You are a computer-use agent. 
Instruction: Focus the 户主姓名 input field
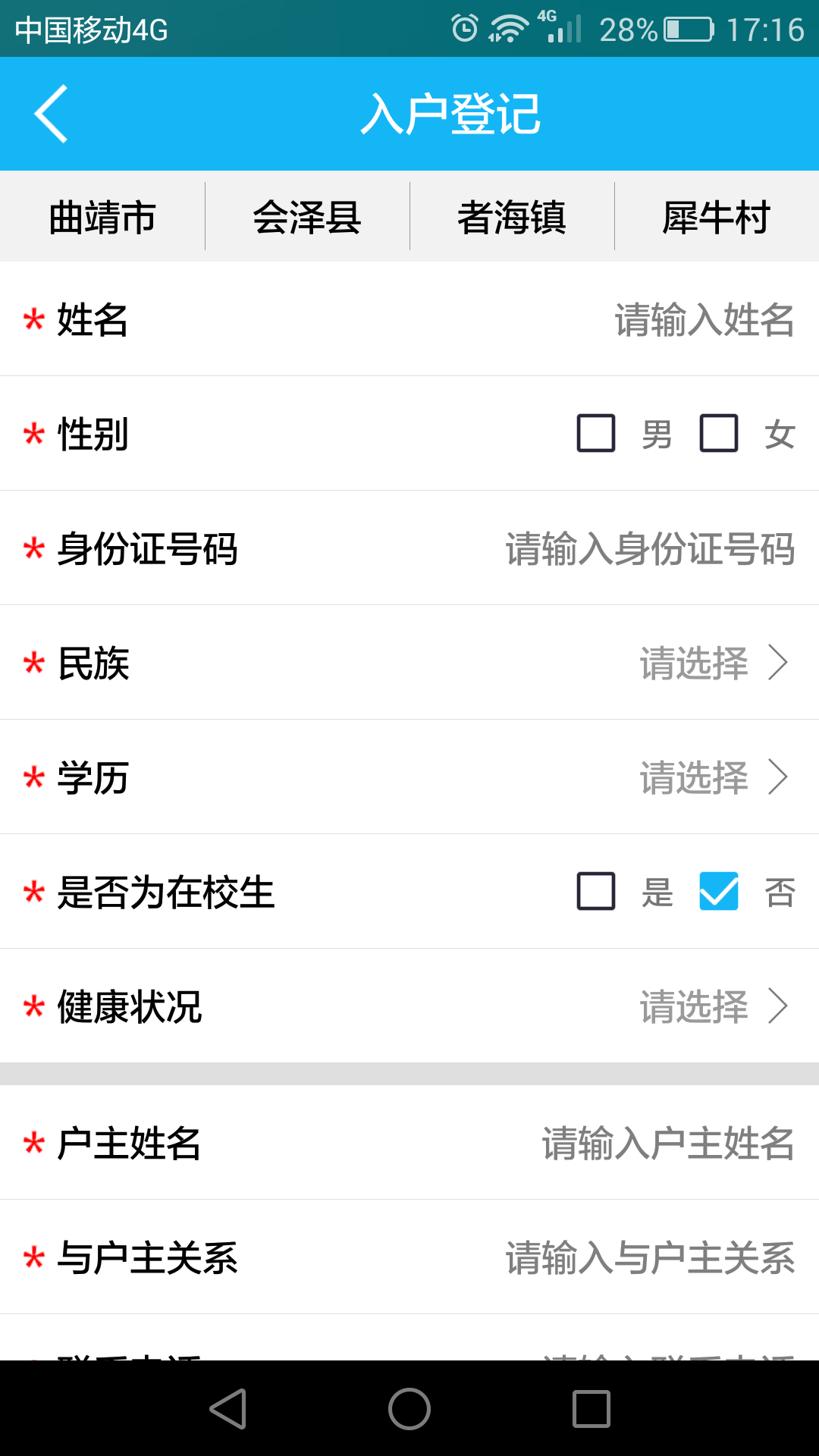tap(667, 1143)
